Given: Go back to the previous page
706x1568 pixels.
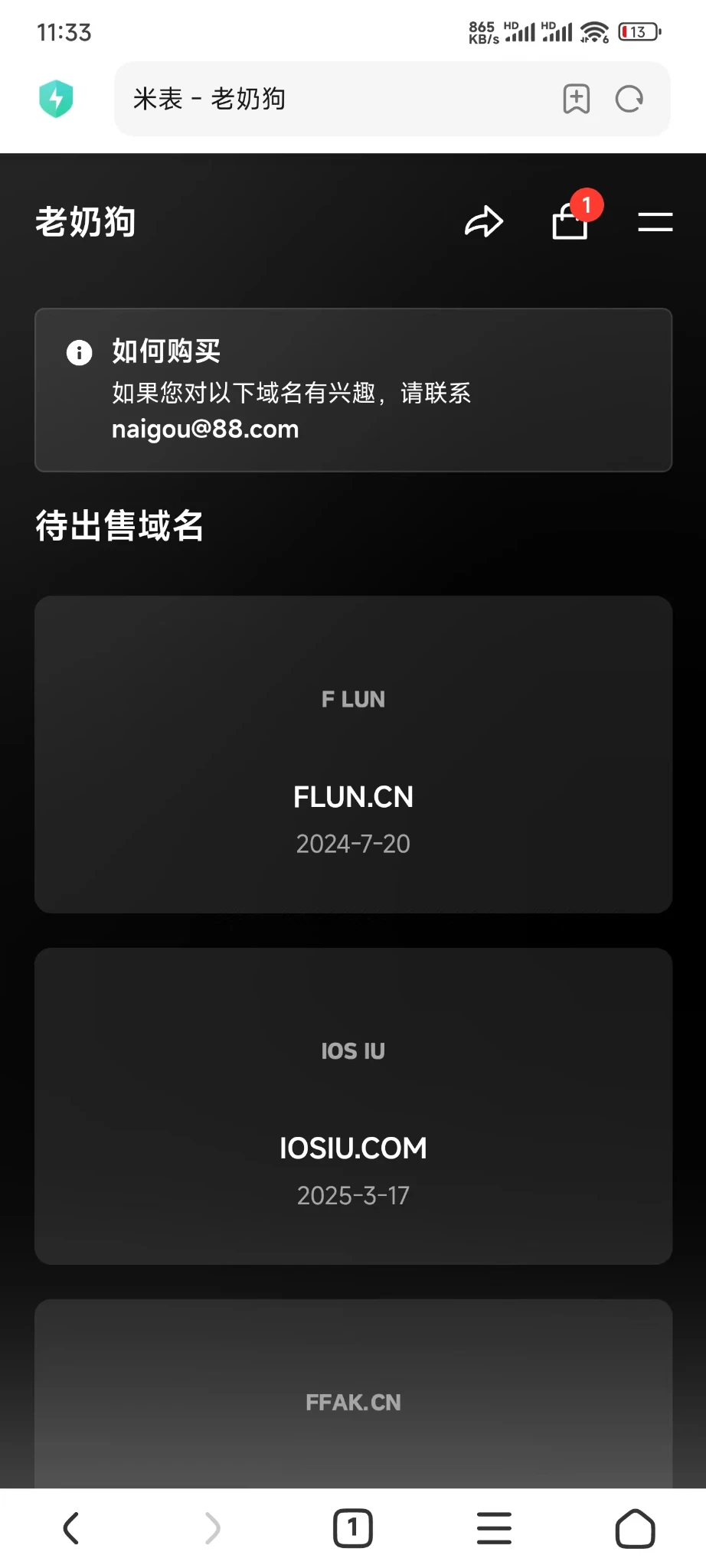Looking at the screenshot, I should [x=70, y=1528].
